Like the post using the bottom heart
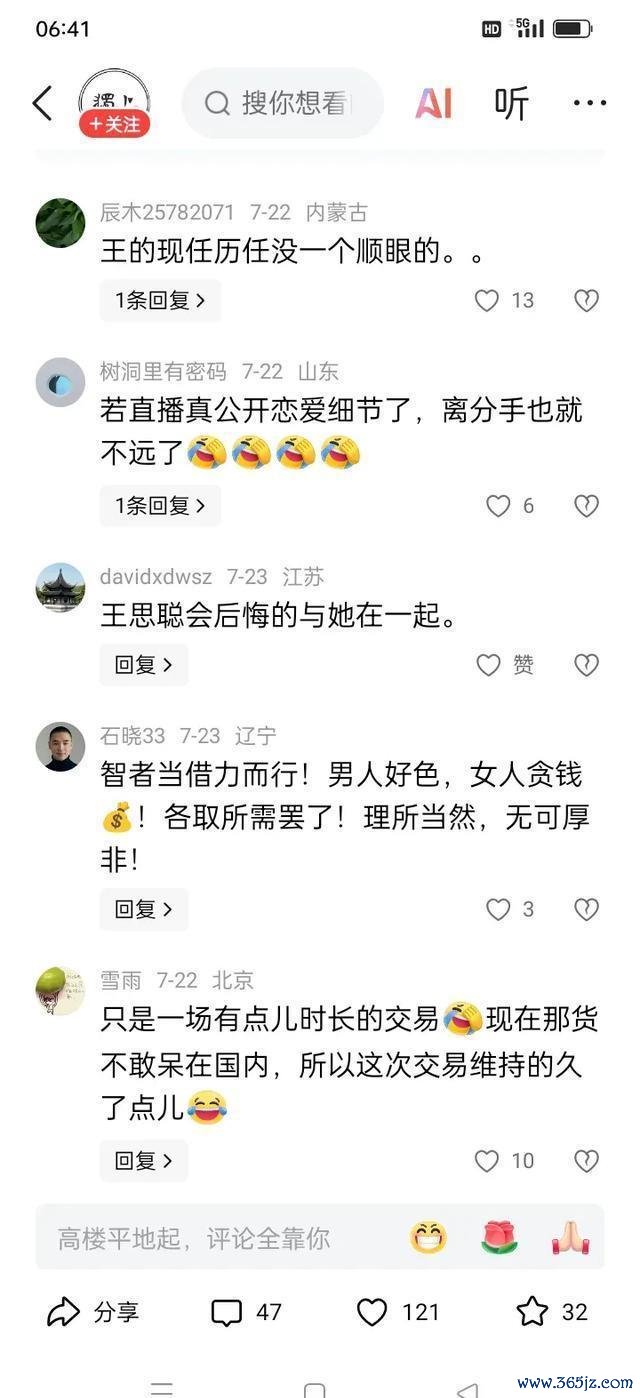 click(x=373, y=1312)
